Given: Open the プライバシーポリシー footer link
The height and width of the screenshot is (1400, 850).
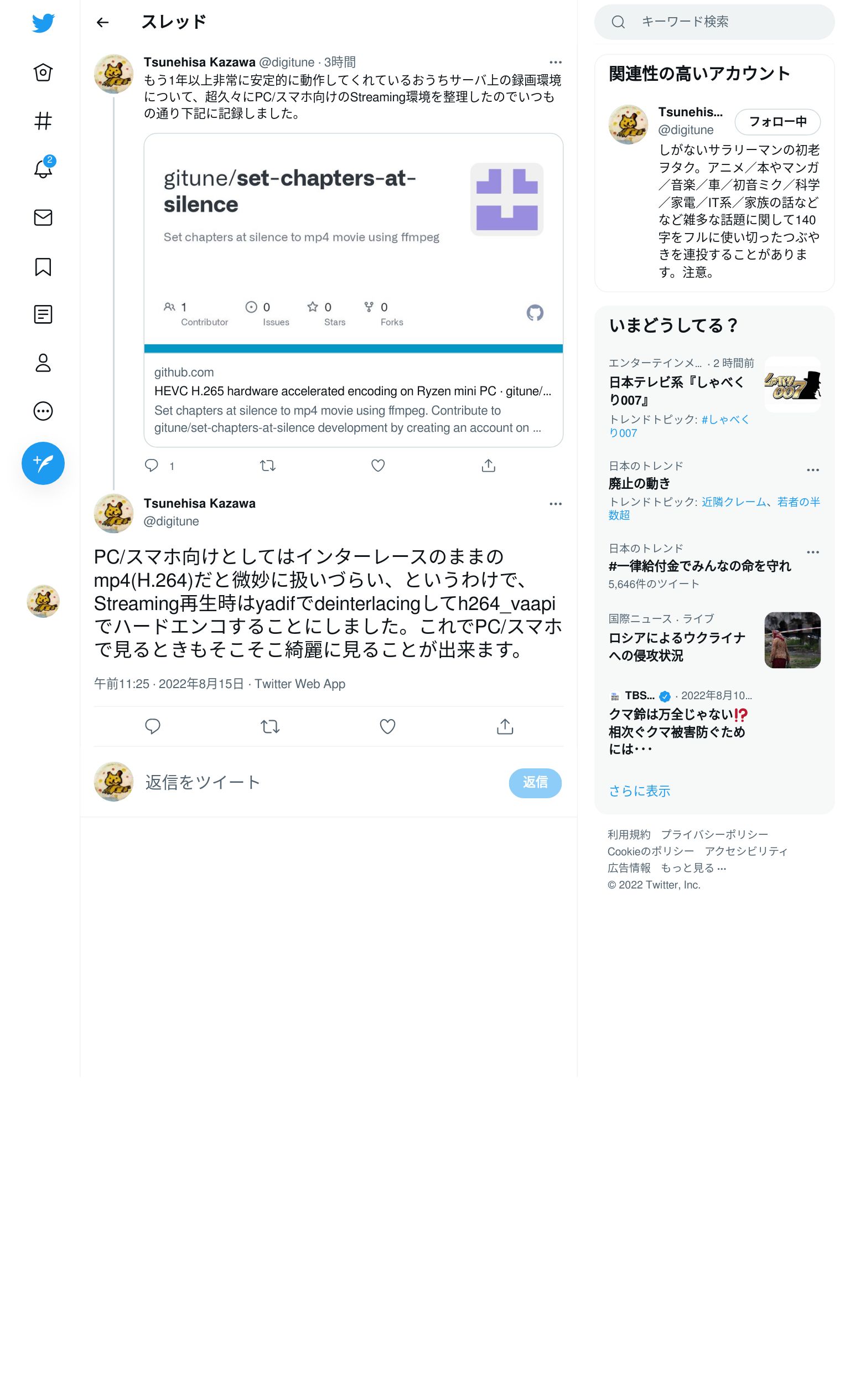Looking at the screenshot, I should (x=714, y=834).
